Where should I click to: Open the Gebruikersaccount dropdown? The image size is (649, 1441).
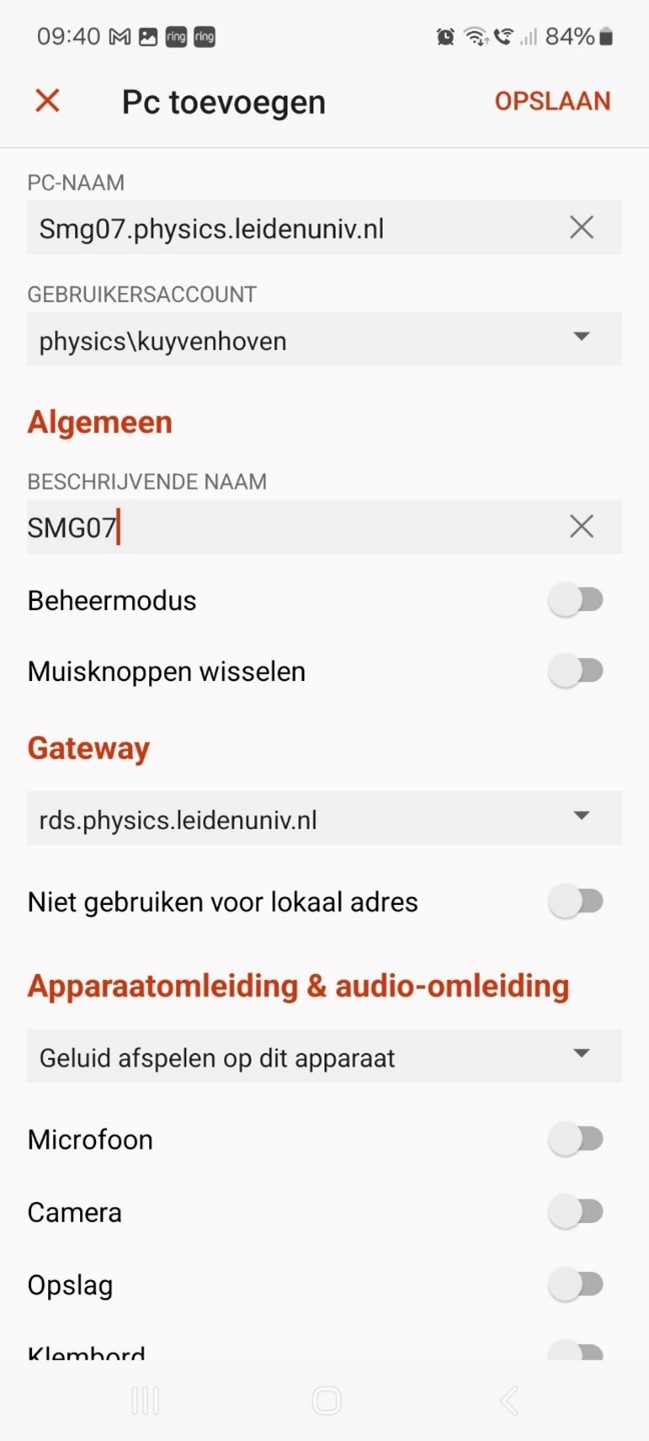(x=324, y=340)
